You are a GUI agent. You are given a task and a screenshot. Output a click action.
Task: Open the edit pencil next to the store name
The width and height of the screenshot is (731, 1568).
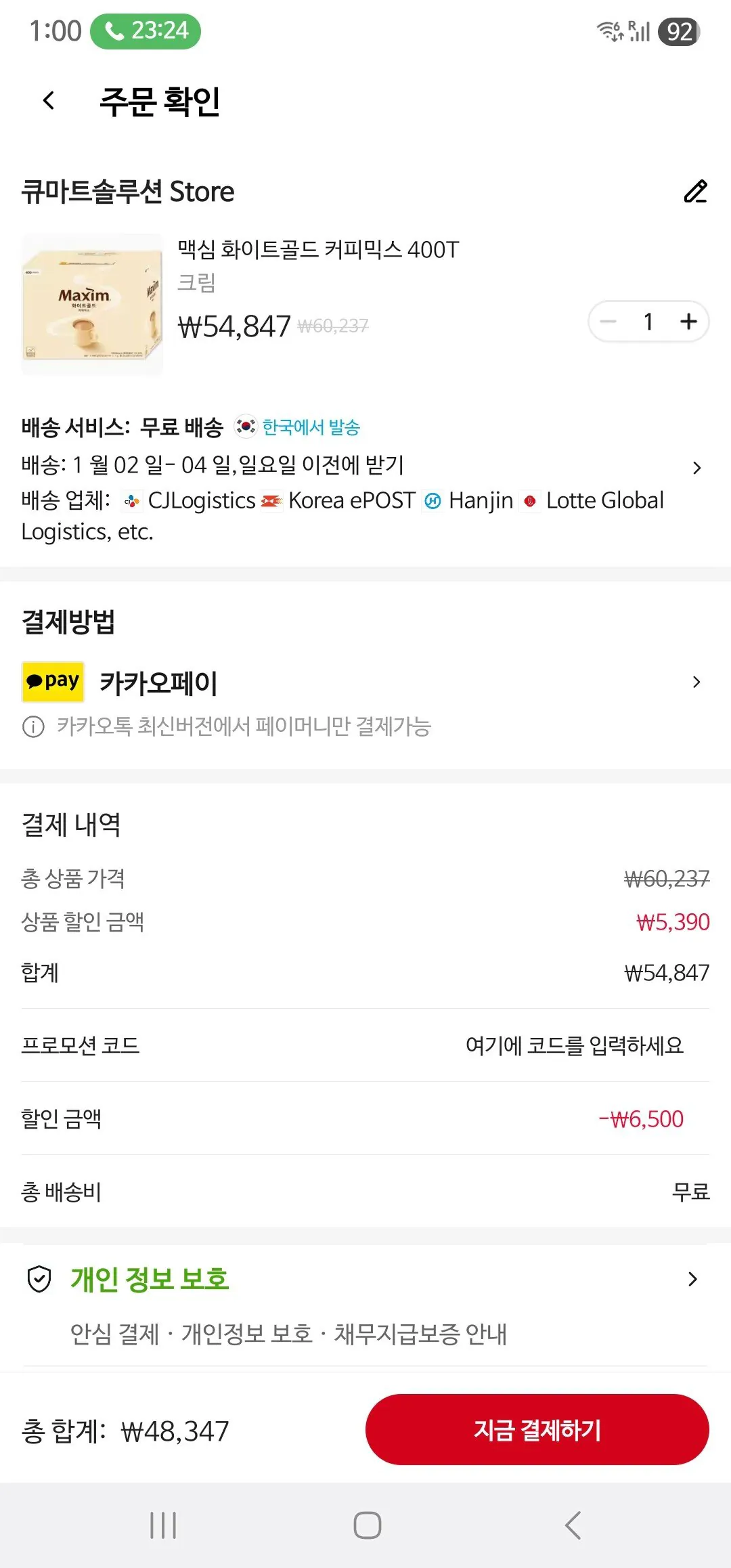point(694,192)
